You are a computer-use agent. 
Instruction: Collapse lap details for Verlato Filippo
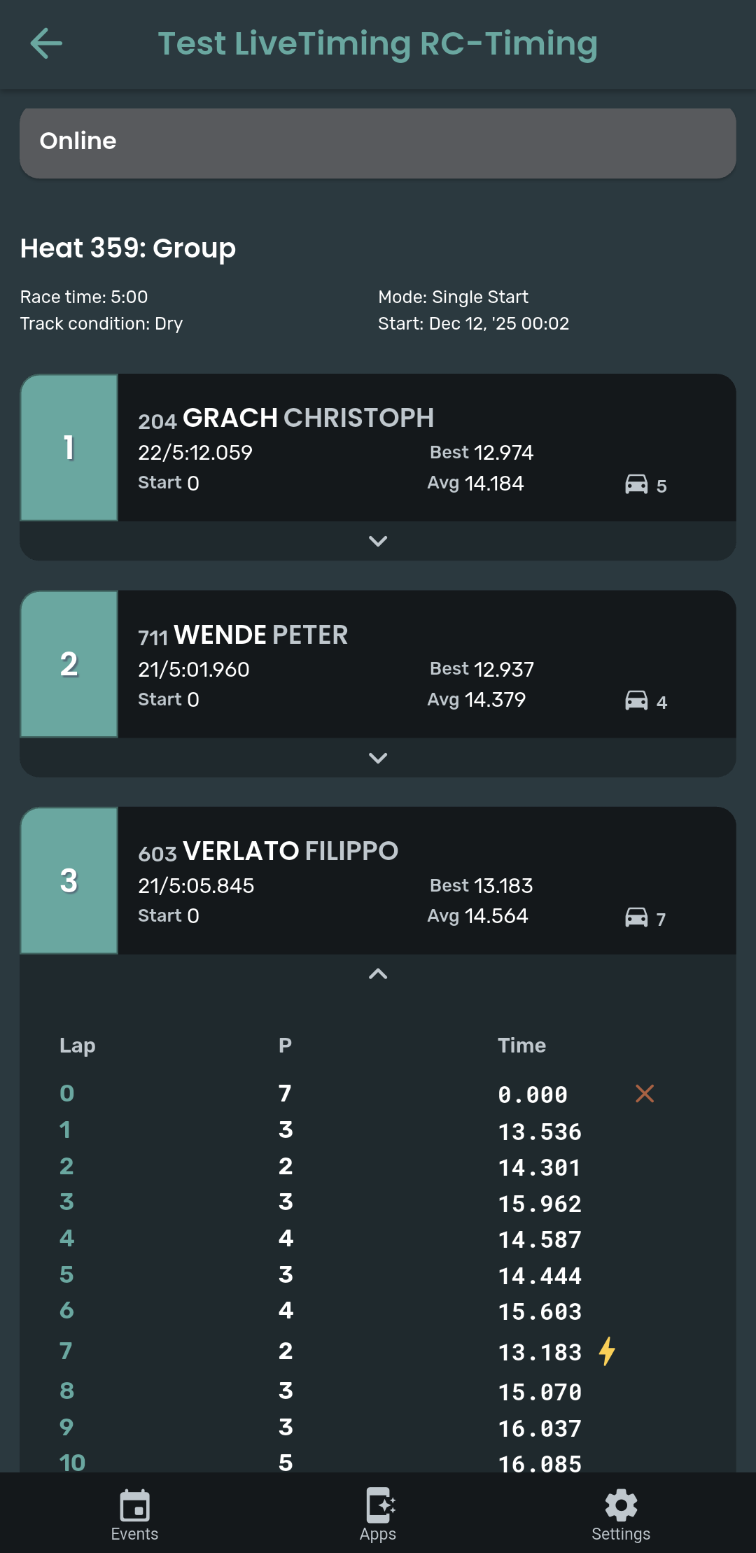[378, 974]
